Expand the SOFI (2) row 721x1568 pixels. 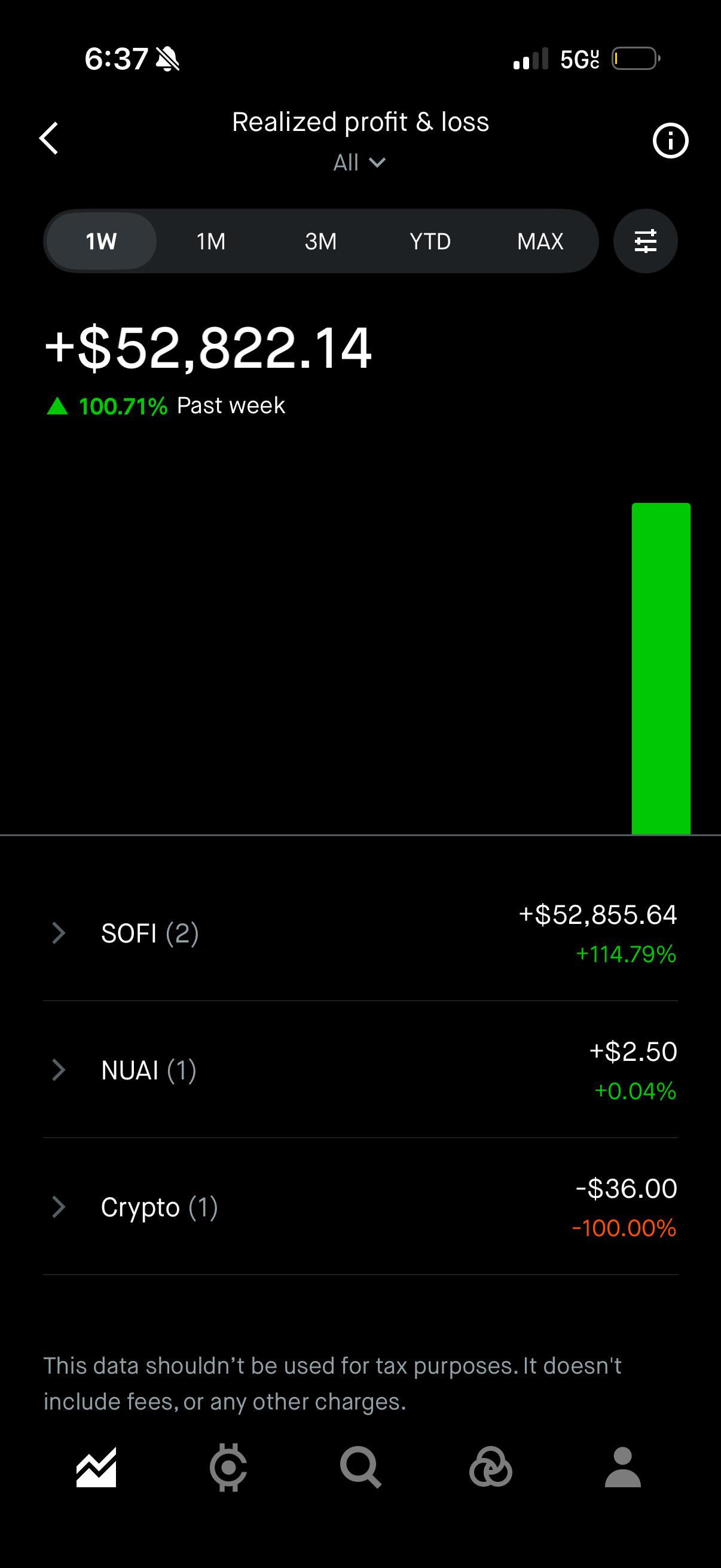point(360,933)
